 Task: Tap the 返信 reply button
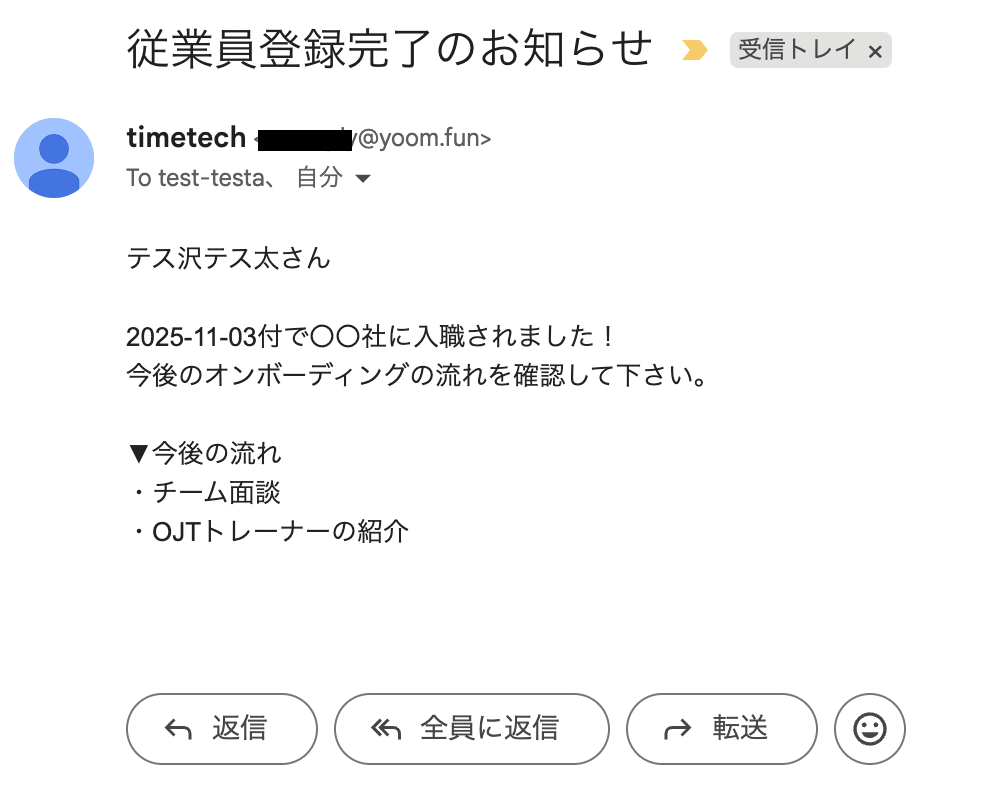point(221,729)
